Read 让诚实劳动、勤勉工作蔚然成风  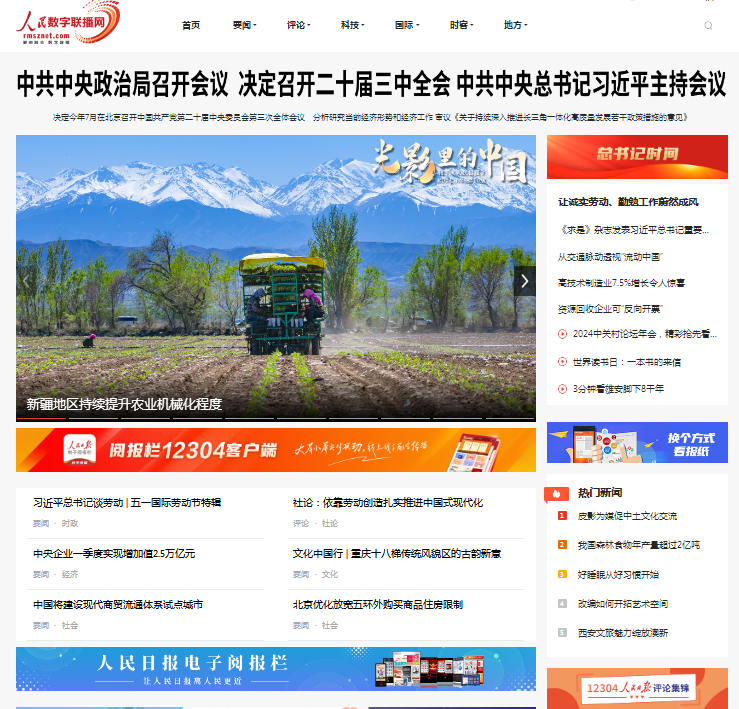coord(627,202)
